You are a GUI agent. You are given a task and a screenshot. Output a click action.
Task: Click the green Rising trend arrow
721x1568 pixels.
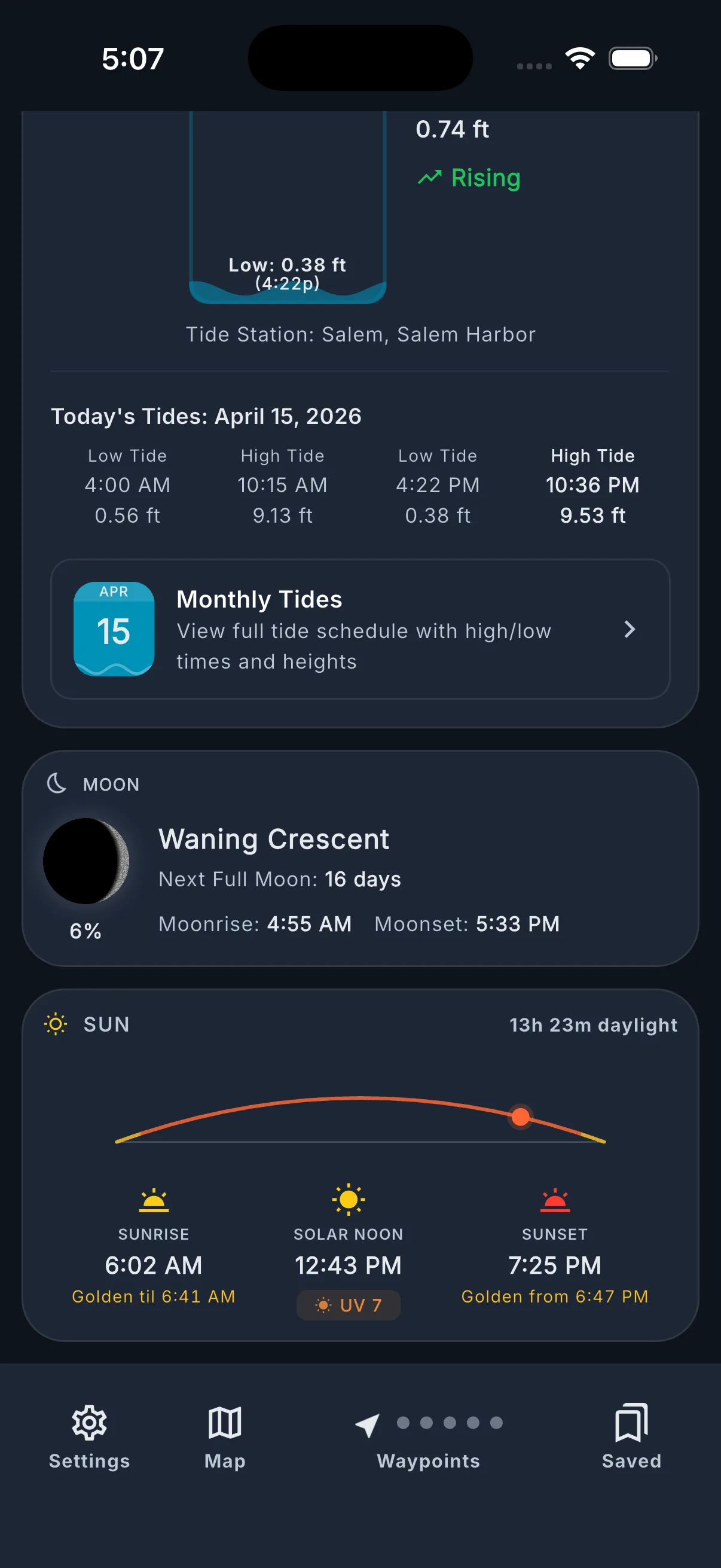click(x=431, y=177)
